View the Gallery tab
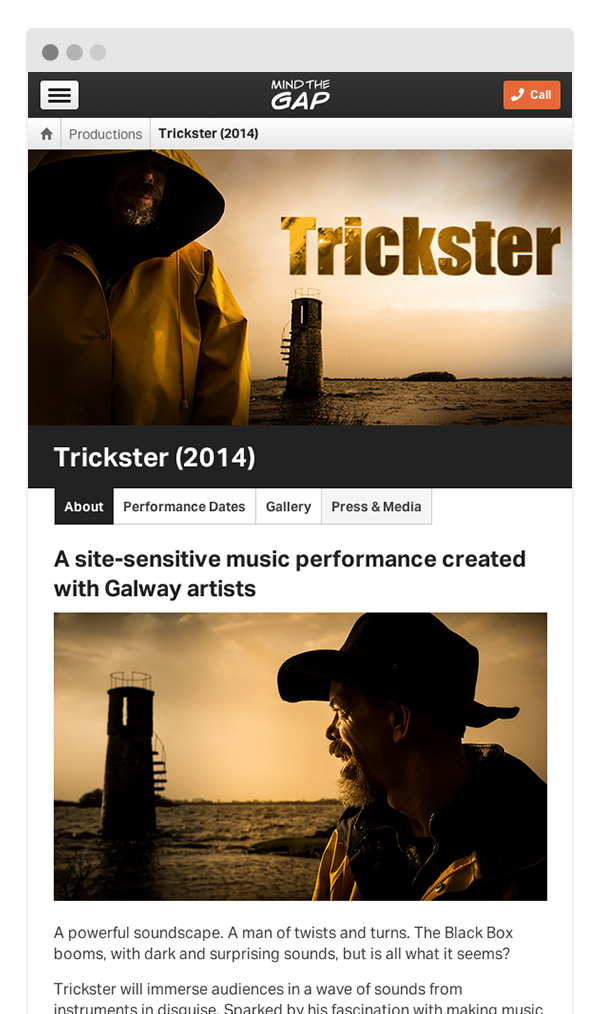This screenshot has height=1014, width=600. point(288,507)
